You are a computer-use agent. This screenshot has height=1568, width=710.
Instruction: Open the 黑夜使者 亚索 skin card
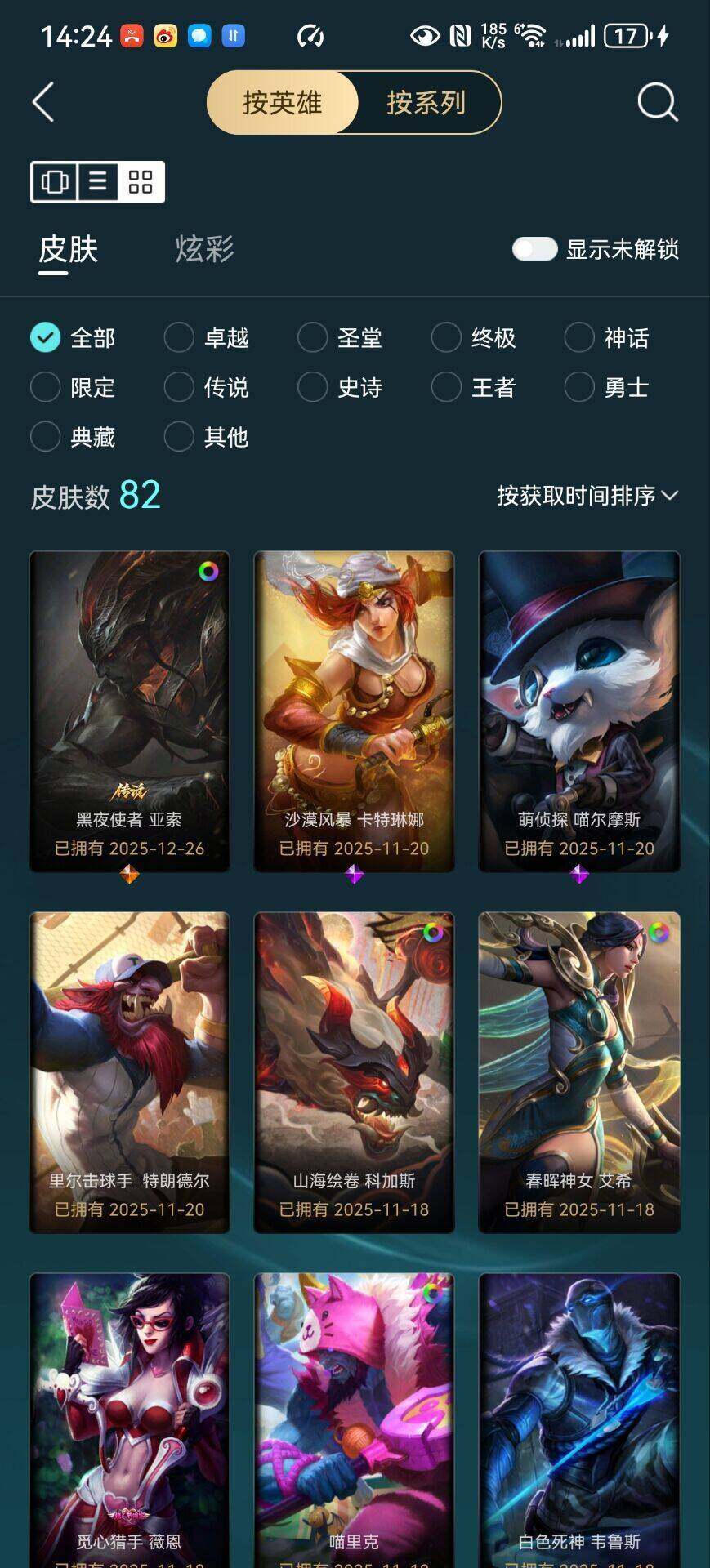coord(129,710)
